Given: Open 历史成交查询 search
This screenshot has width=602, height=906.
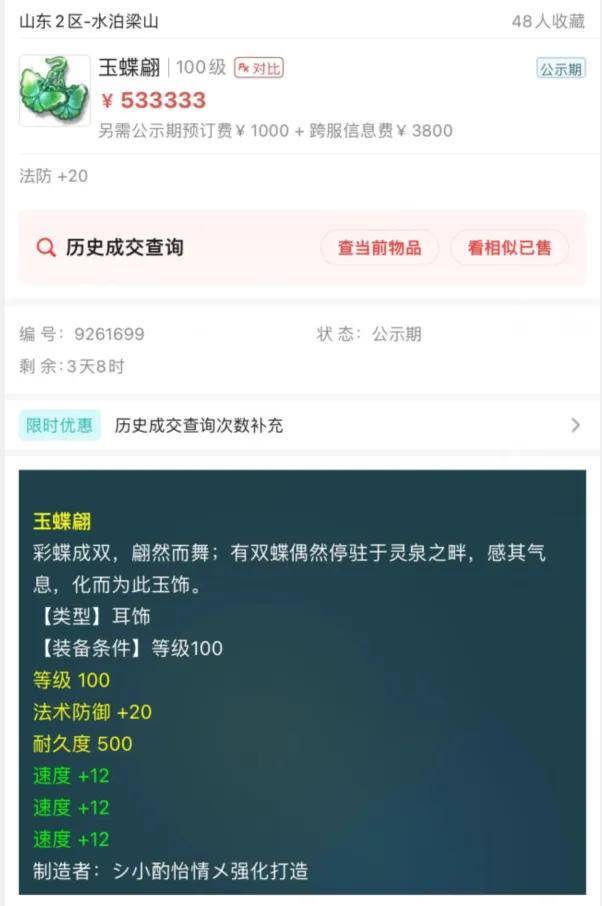Looking at the screenshot, I should point(110,248).
